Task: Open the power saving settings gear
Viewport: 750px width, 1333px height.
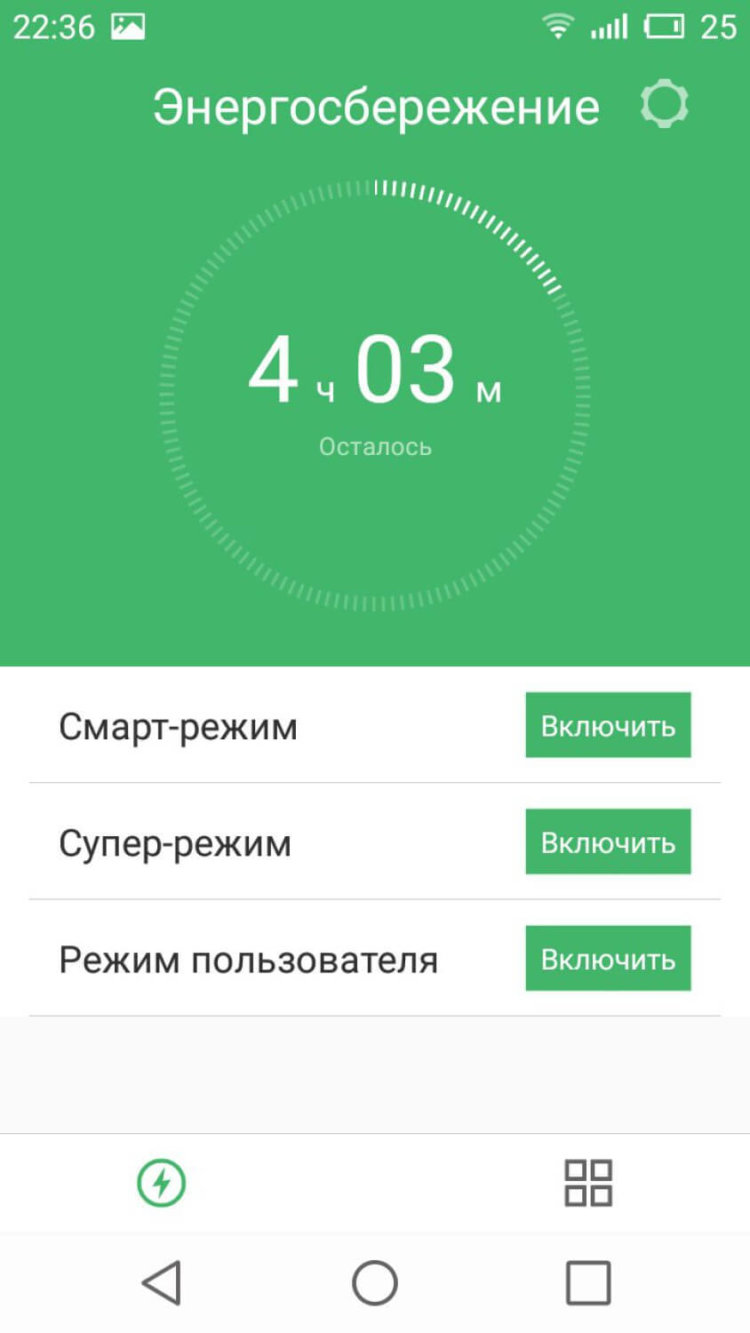Action: click(x=662, y=104)
